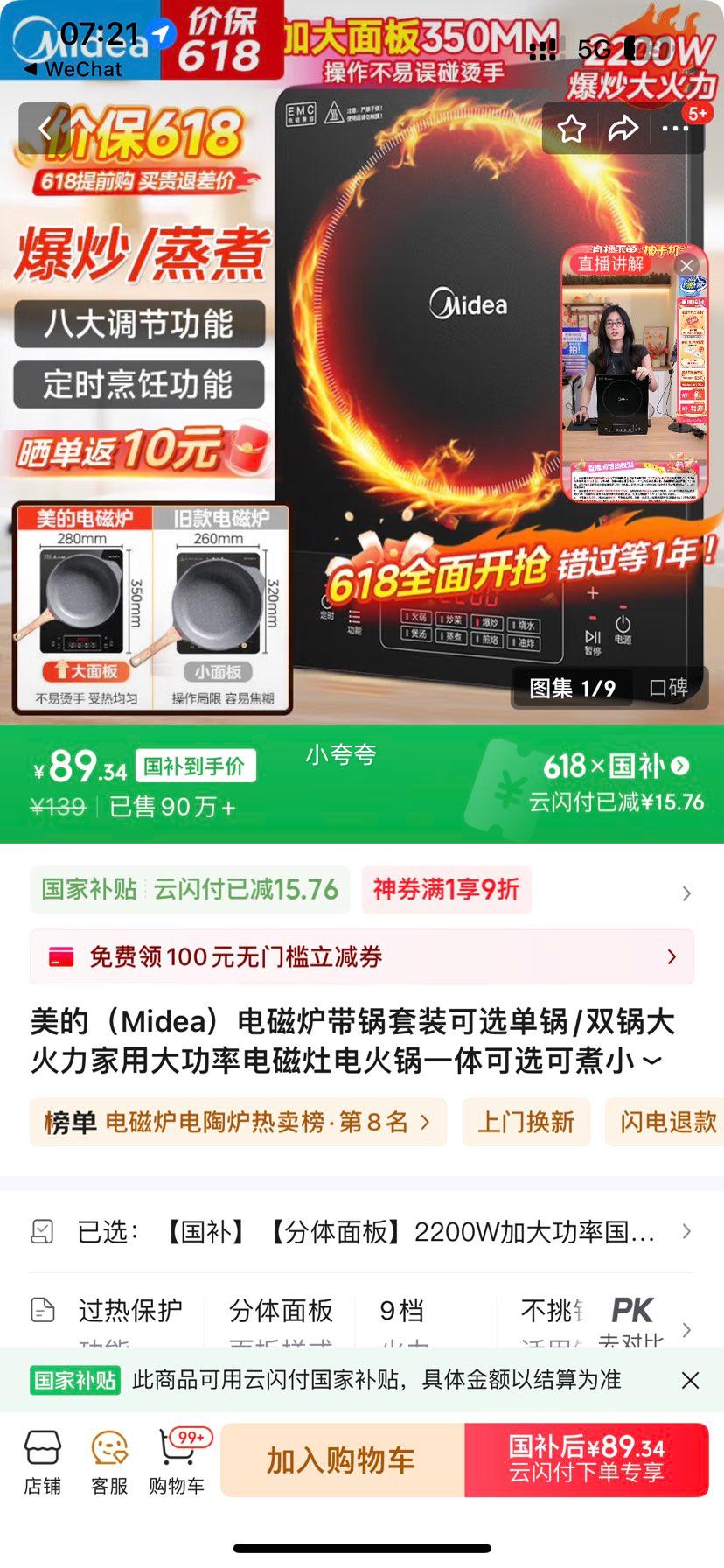
Task: Open the 电磁炉电陶炉热卖榜 ranking
Action: coord(238,1122)
